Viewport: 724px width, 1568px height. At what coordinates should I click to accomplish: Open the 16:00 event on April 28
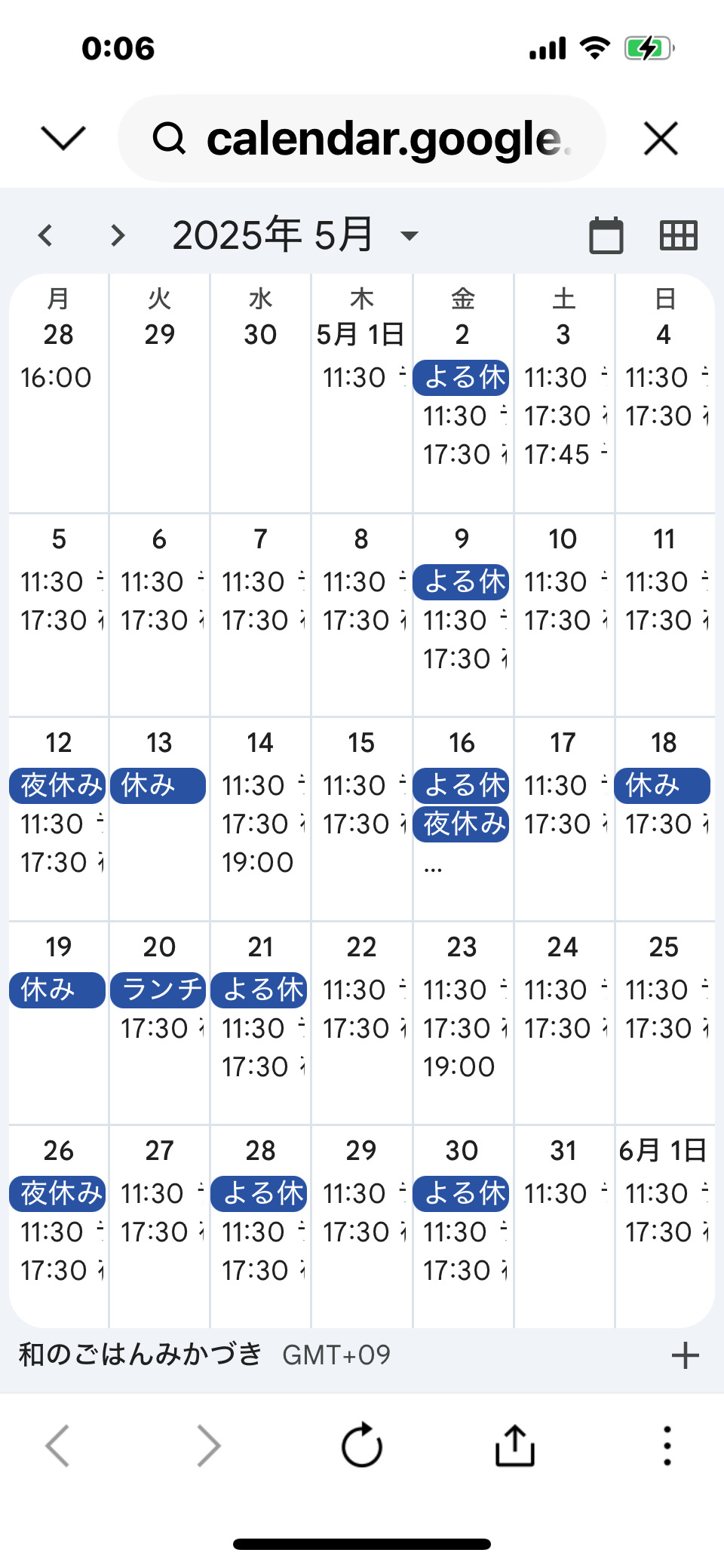(57, 377)
